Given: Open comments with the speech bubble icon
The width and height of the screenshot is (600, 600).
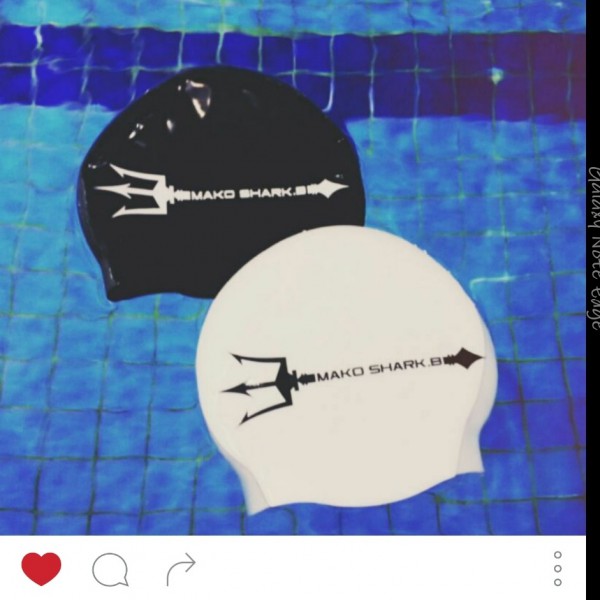Looking at the screenshot, I should tap(110, 570).
